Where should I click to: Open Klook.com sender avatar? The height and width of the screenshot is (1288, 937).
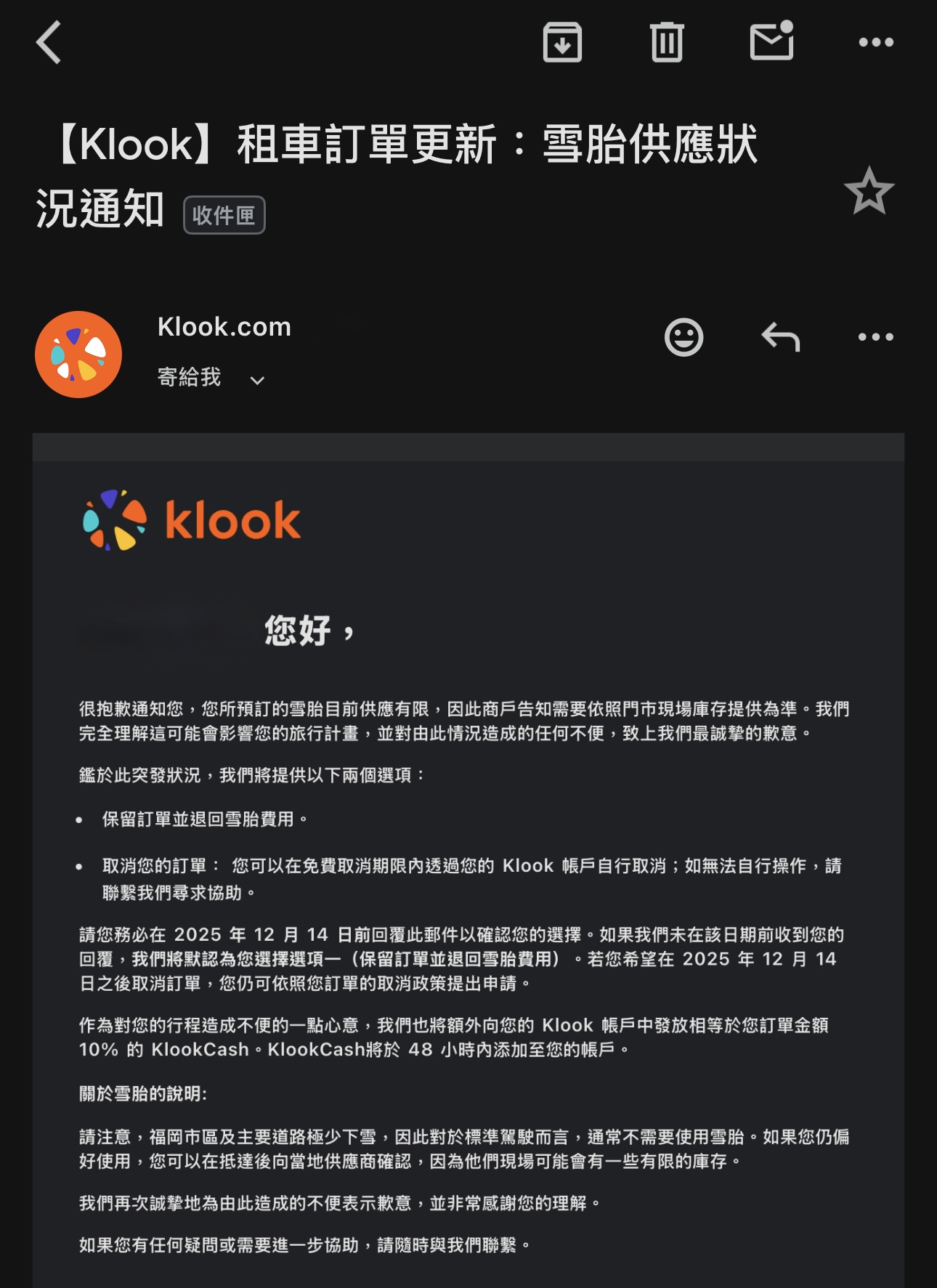[x=78, y=355]
